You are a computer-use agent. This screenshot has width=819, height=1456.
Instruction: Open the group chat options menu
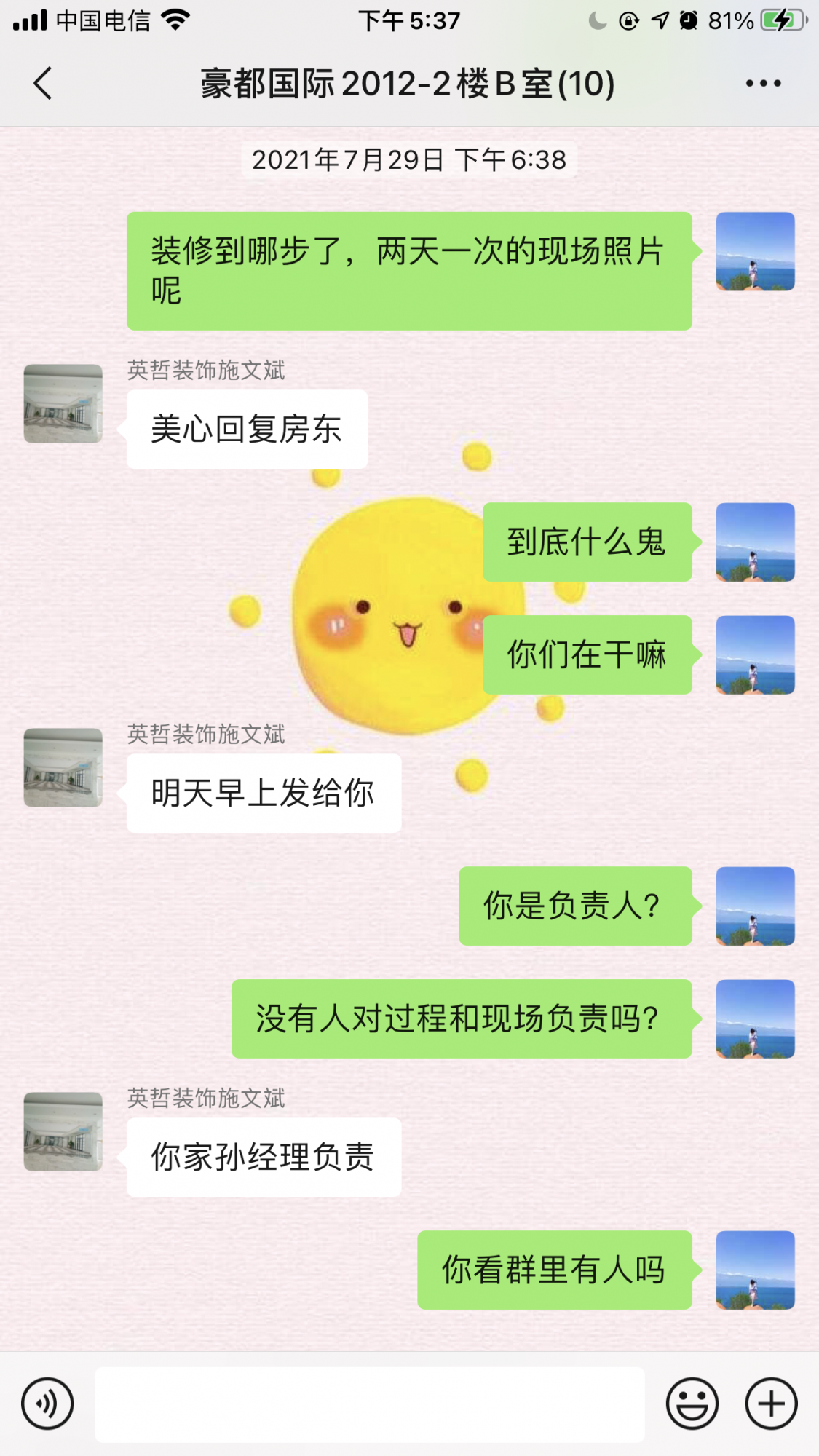763,83
